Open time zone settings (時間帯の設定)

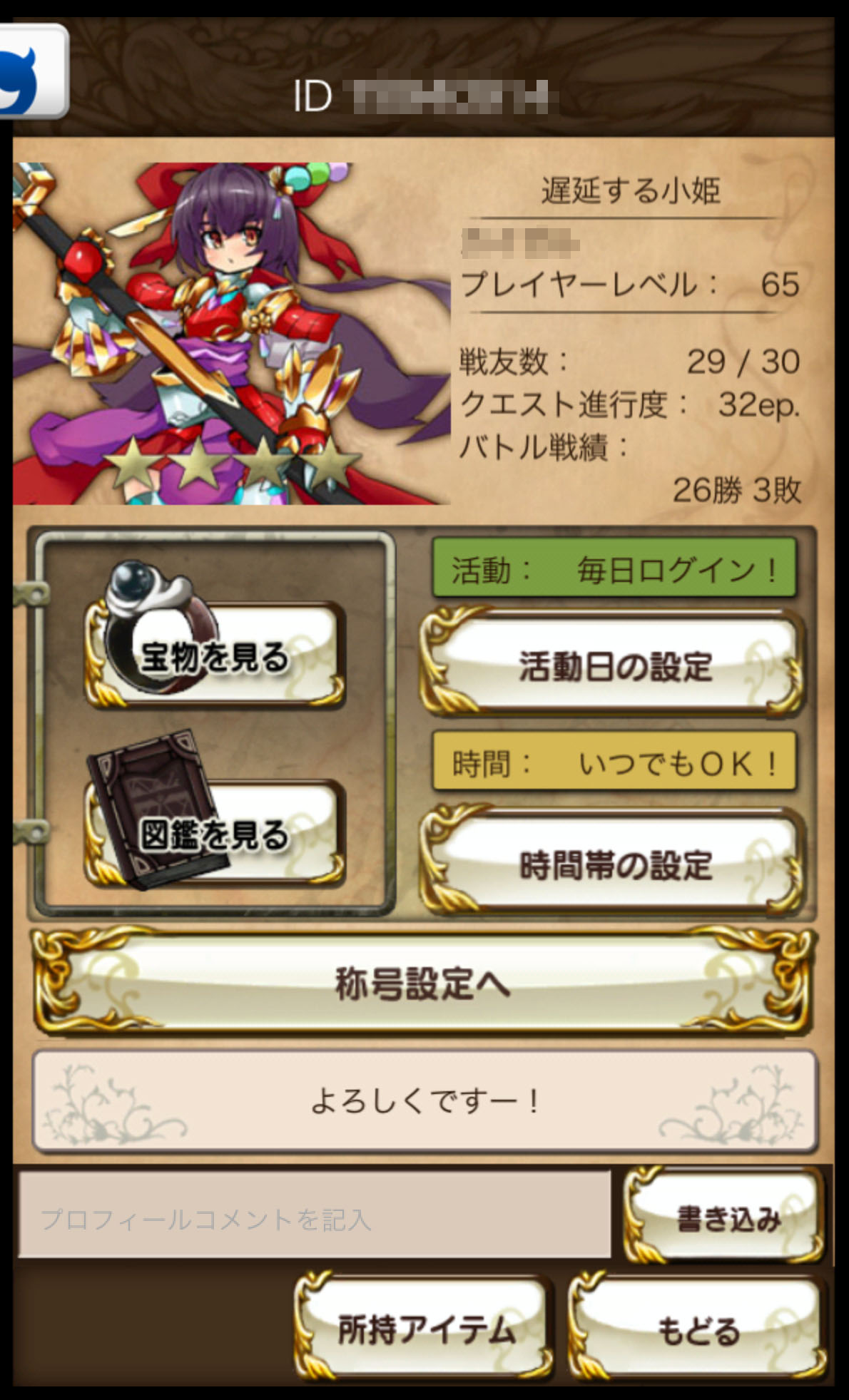[x=614, y=865]
